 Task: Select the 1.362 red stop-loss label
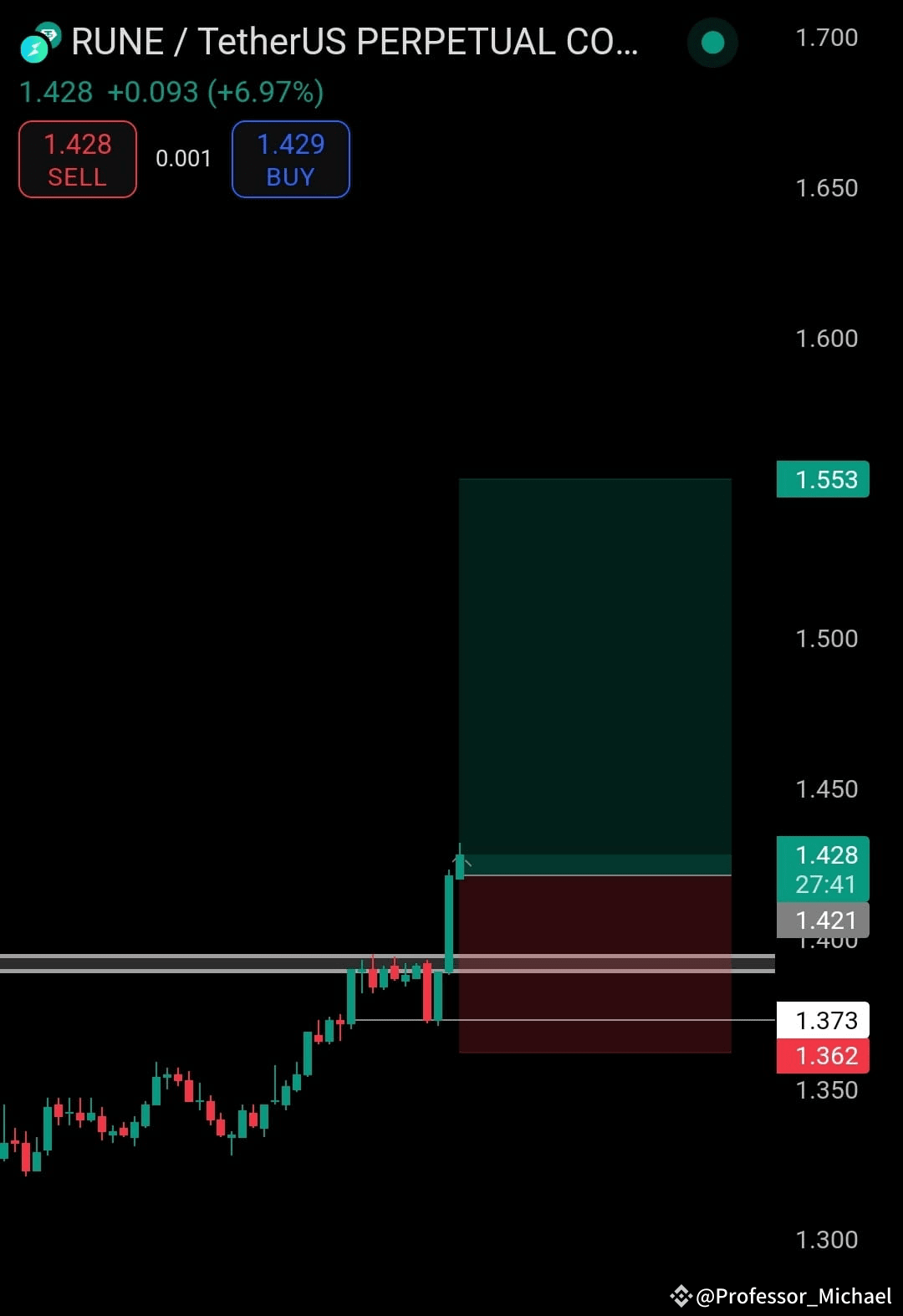point(823,1055)
